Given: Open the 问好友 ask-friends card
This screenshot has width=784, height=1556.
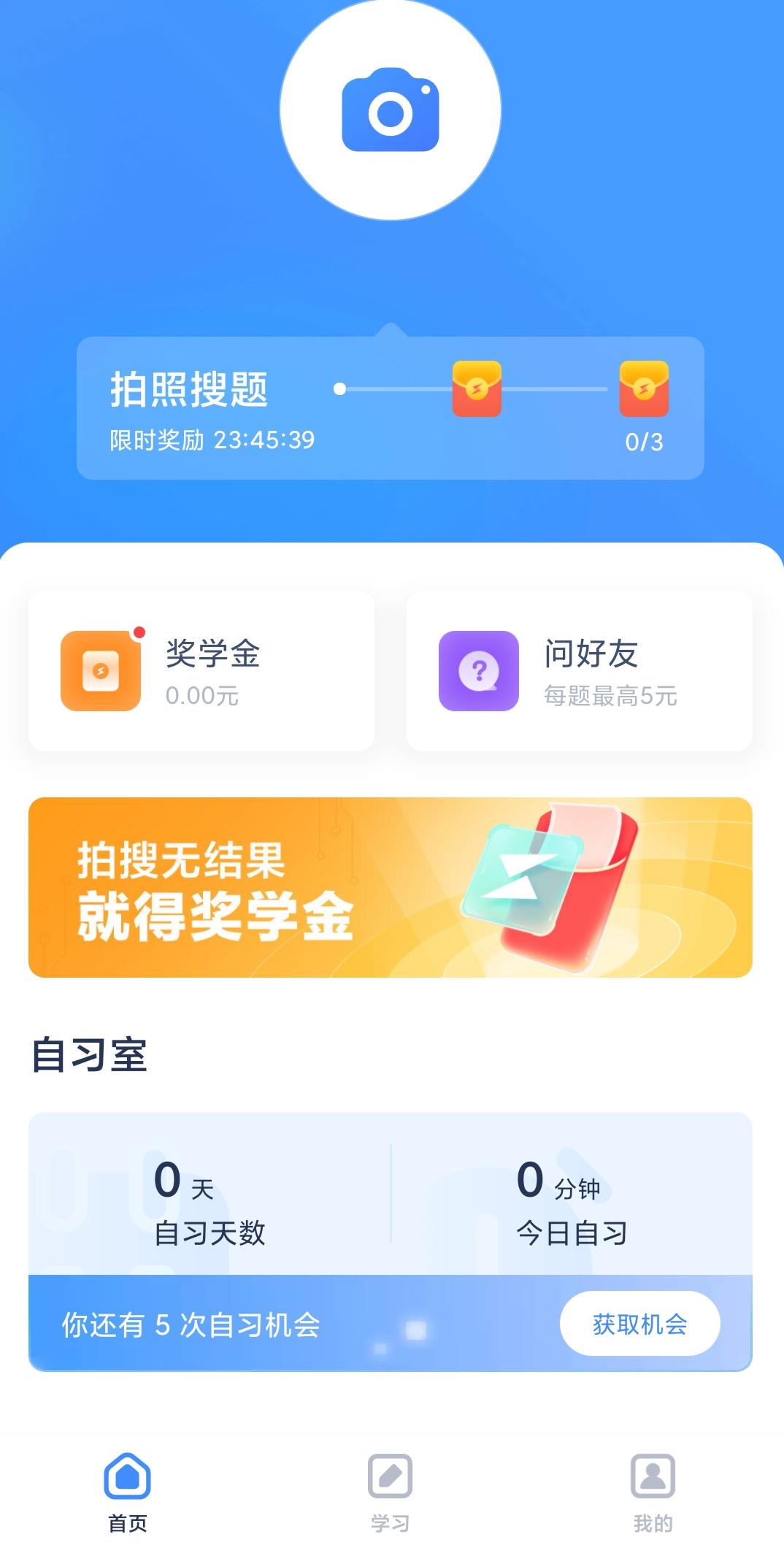Looking at the screenshot, I should coord(579,670).
